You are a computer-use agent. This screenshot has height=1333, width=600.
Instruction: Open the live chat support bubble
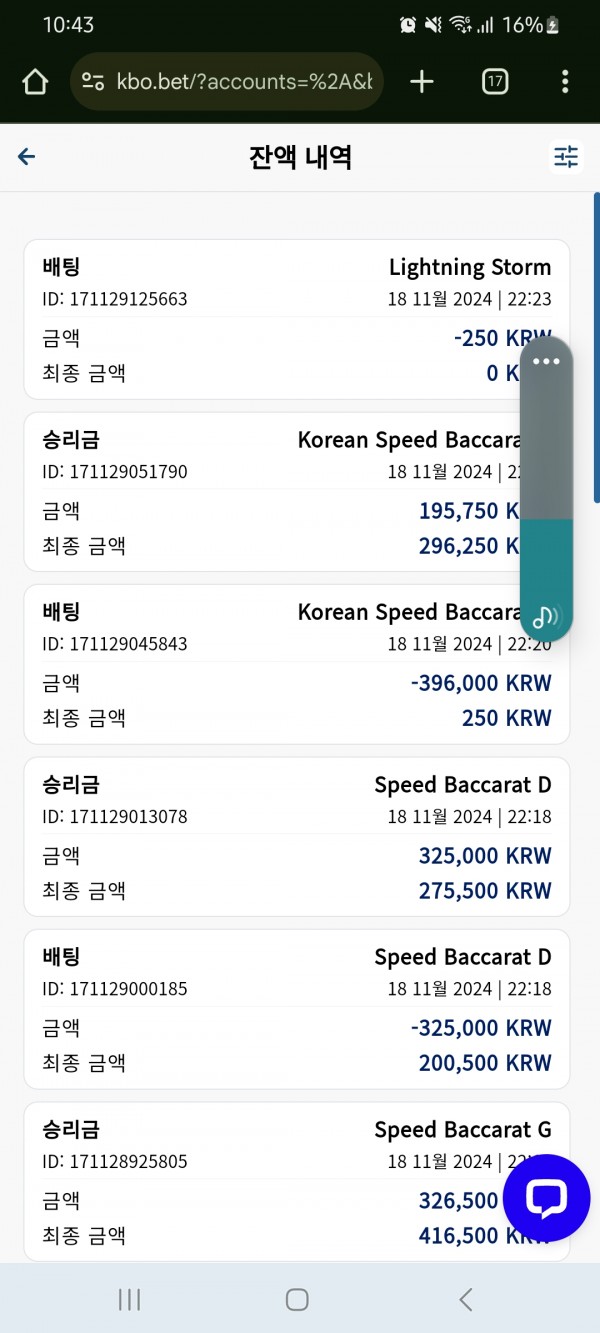pyautogui.click(x=546, y=1198)
